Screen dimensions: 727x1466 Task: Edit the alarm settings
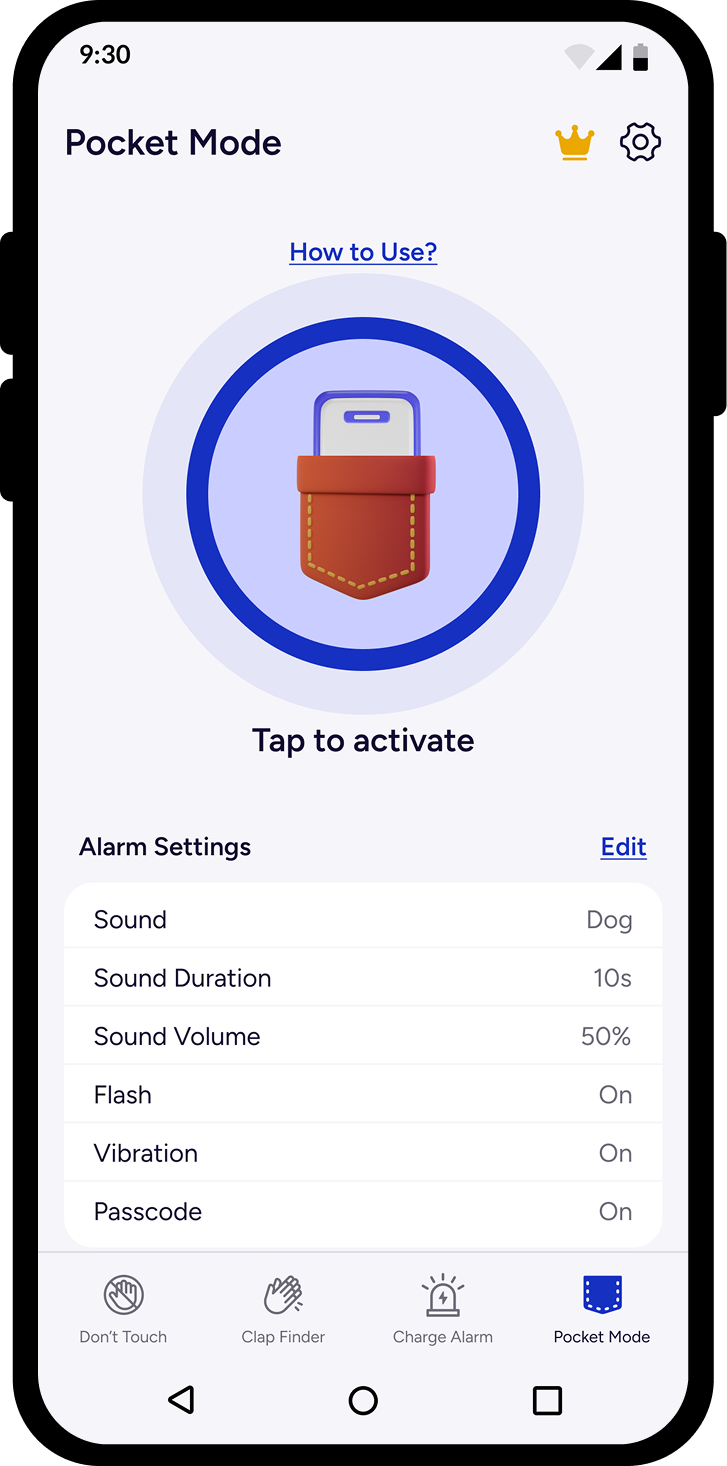623,847
